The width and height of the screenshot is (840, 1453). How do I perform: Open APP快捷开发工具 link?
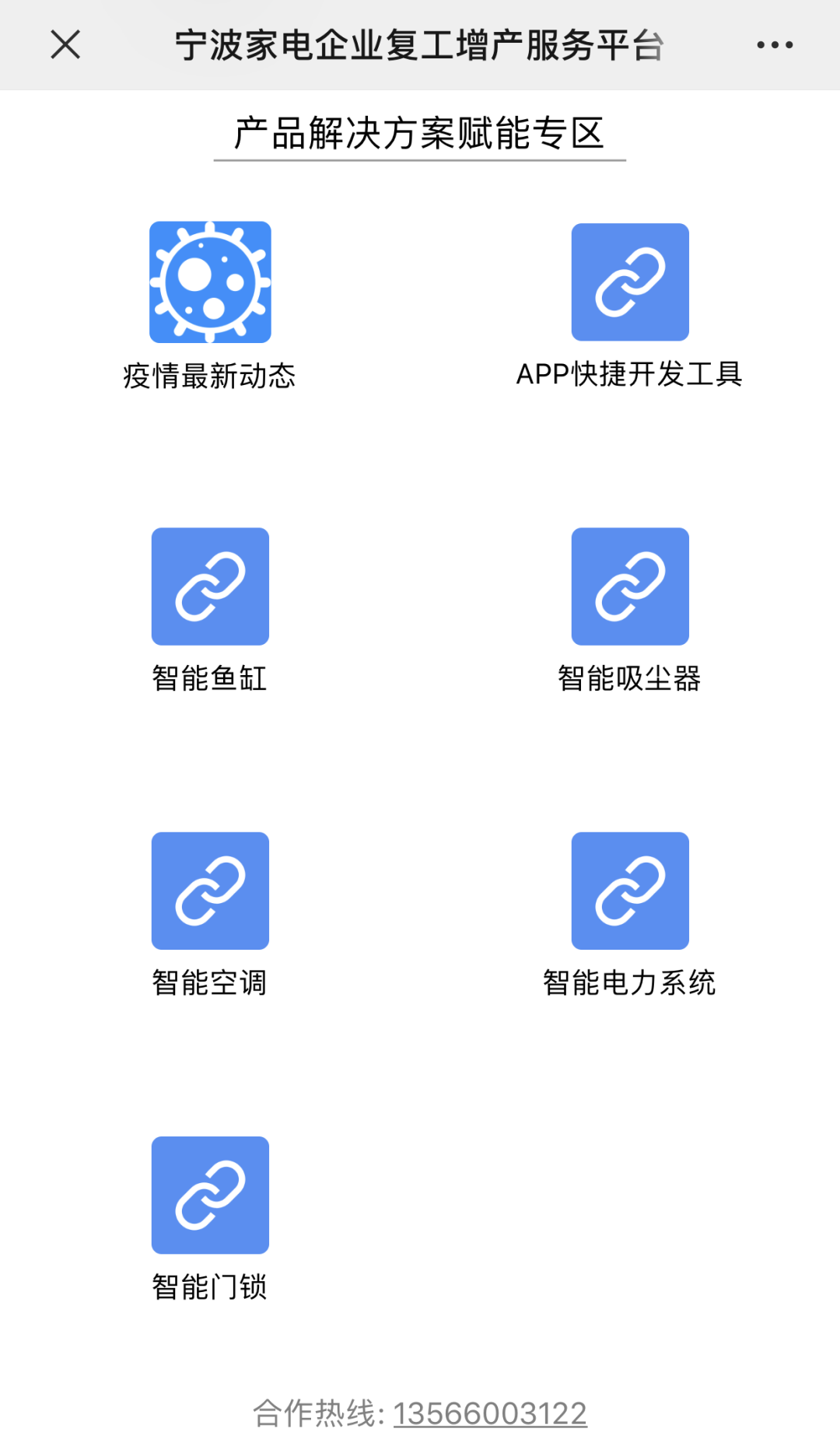pyautogui.click(x=630, y=282)
